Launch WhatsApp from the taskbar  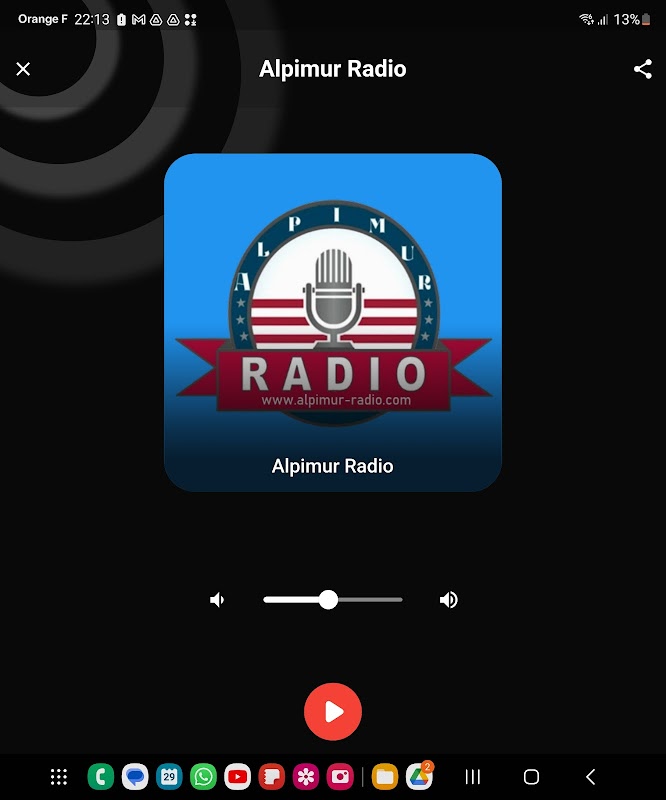click(x=203, y=777)
